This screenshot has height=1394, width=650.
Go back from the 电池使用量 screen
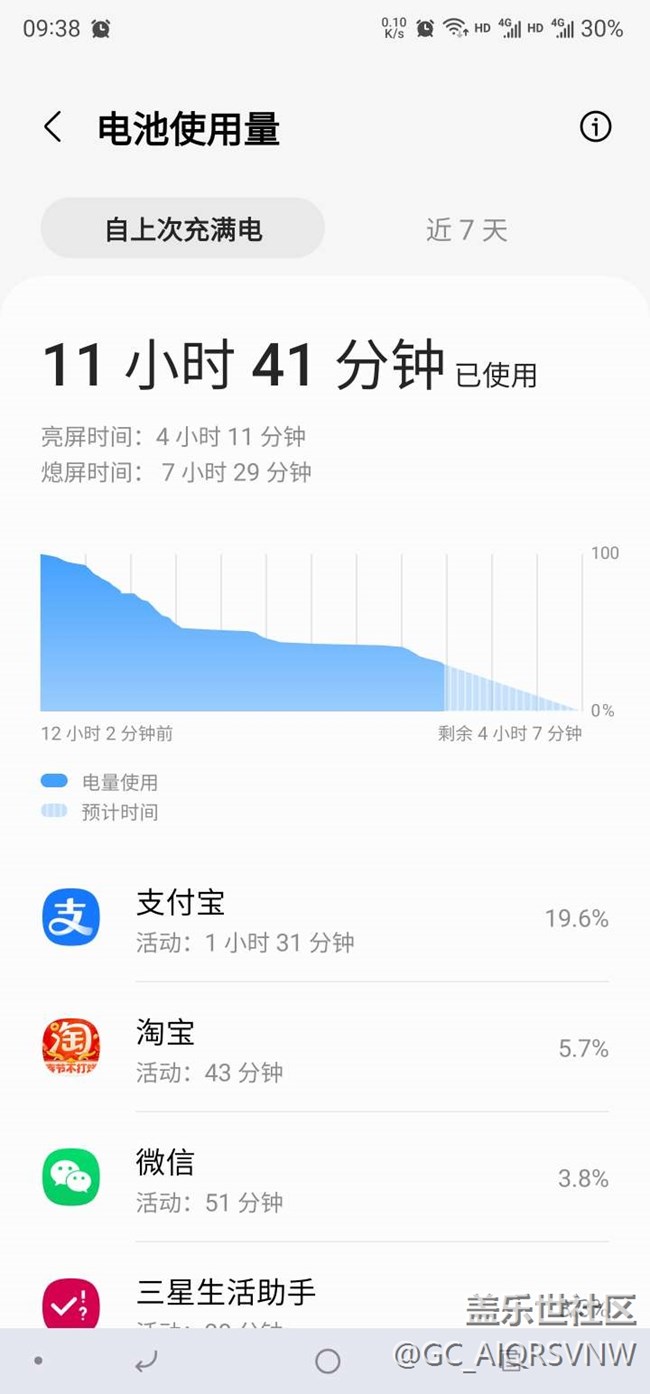53,128
